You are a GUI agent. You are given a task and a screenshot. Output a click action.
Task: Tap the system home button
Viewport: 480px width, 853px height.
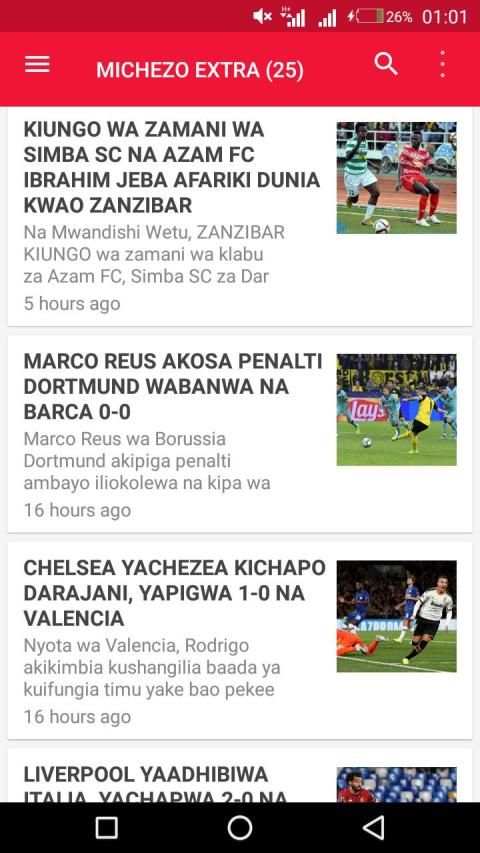point(240,827)
